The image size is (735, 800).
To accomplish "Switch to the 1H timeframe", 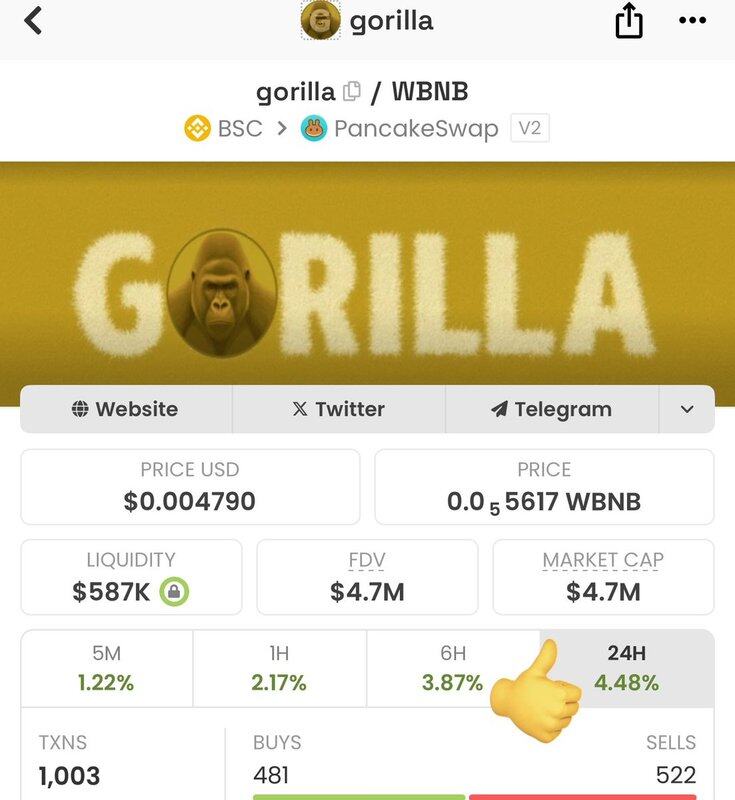I will pos(279,668).
